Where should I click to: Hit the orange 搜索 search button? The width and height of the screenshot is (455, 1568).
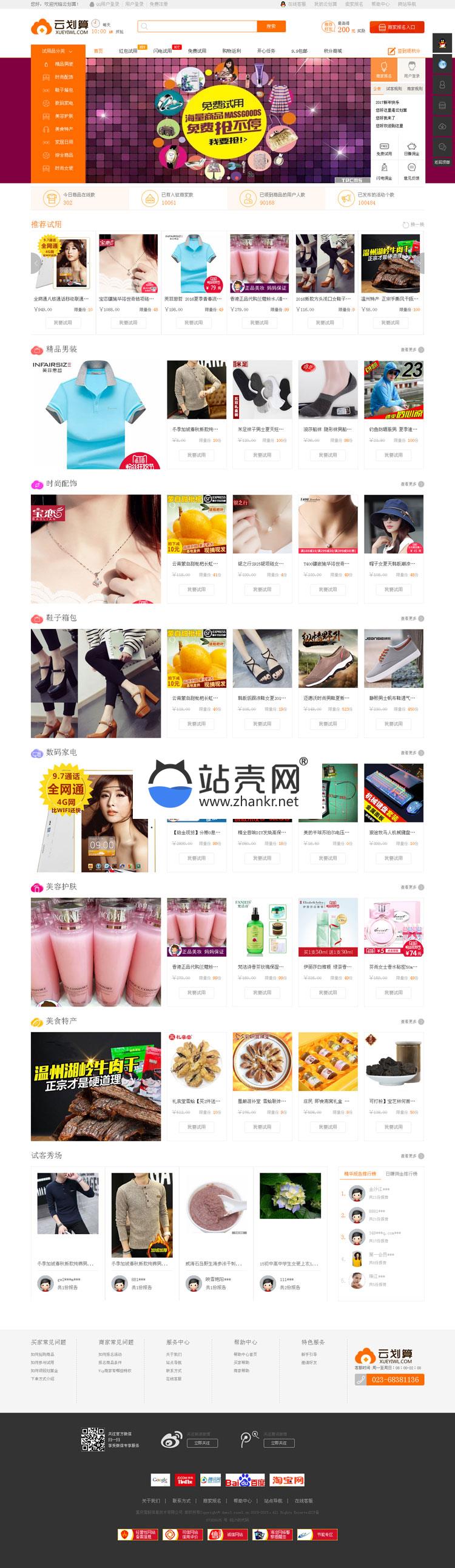click(271, 26)
